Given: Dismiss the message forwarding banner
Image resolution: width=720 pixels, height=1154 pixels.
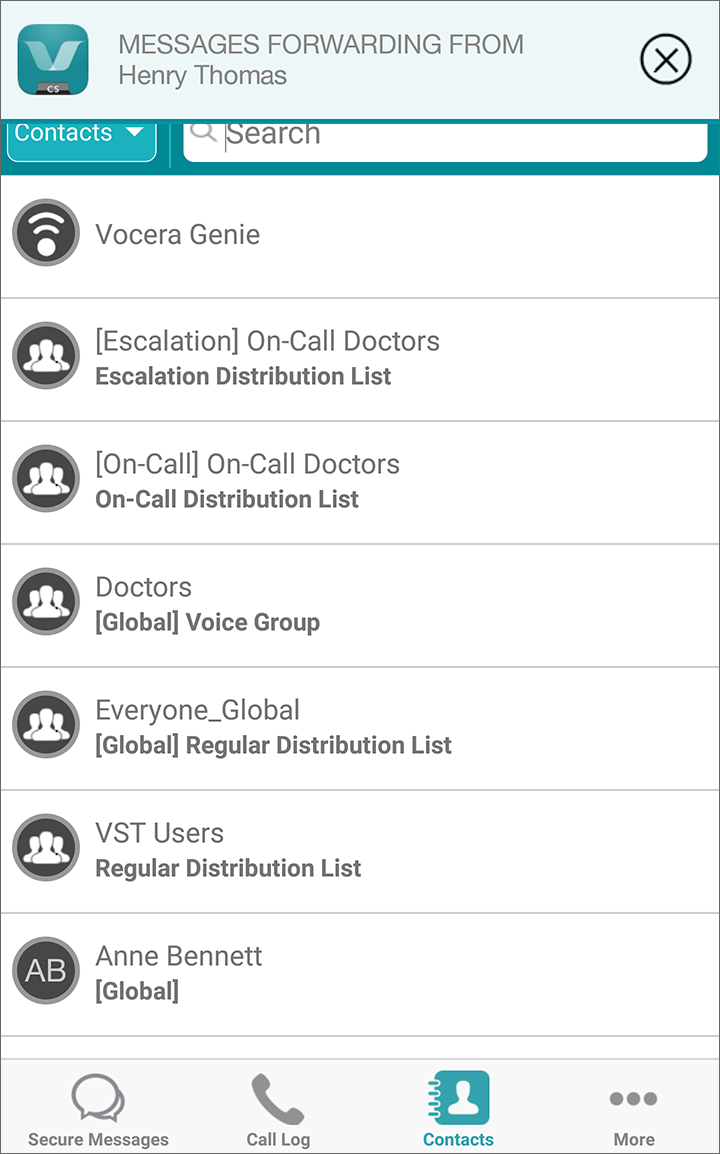Looking at the screenshot, I should (665, 60).
